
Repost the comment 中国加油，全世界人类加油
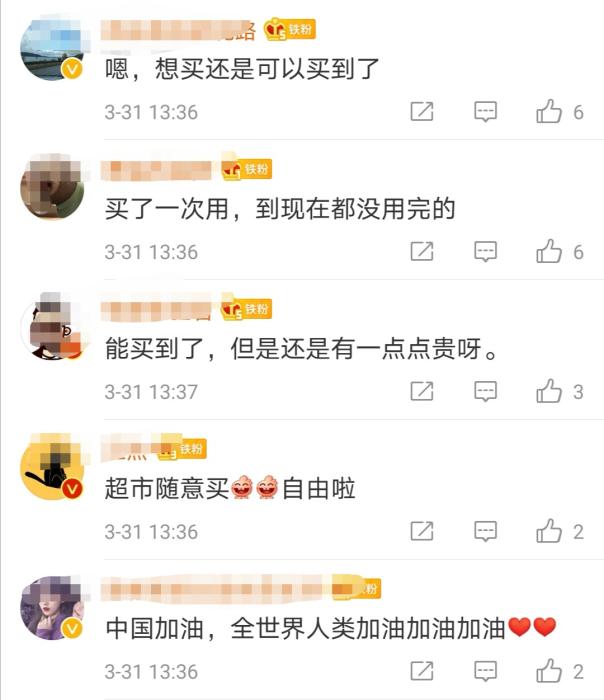(x=422, y=670)
